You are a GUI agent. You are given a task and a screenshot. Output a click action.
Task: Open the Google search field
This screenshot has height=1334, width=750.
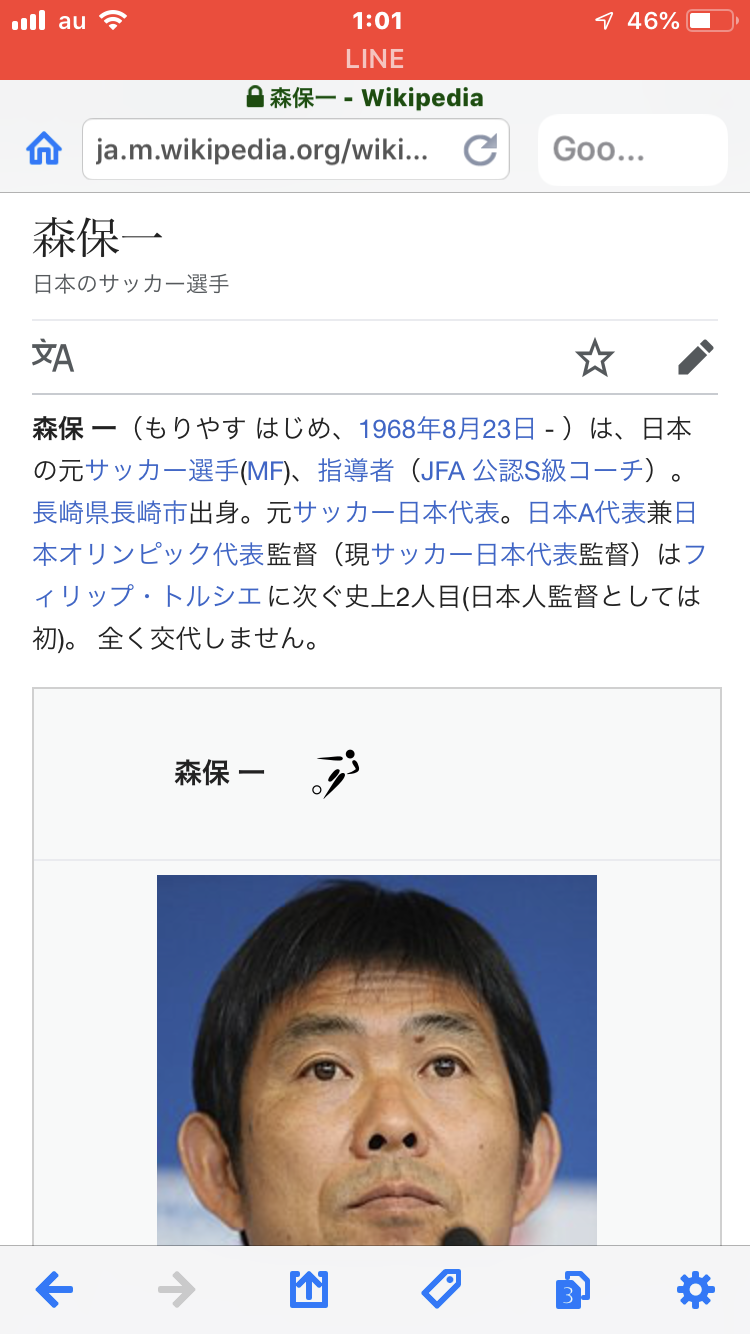click(632, 150)
